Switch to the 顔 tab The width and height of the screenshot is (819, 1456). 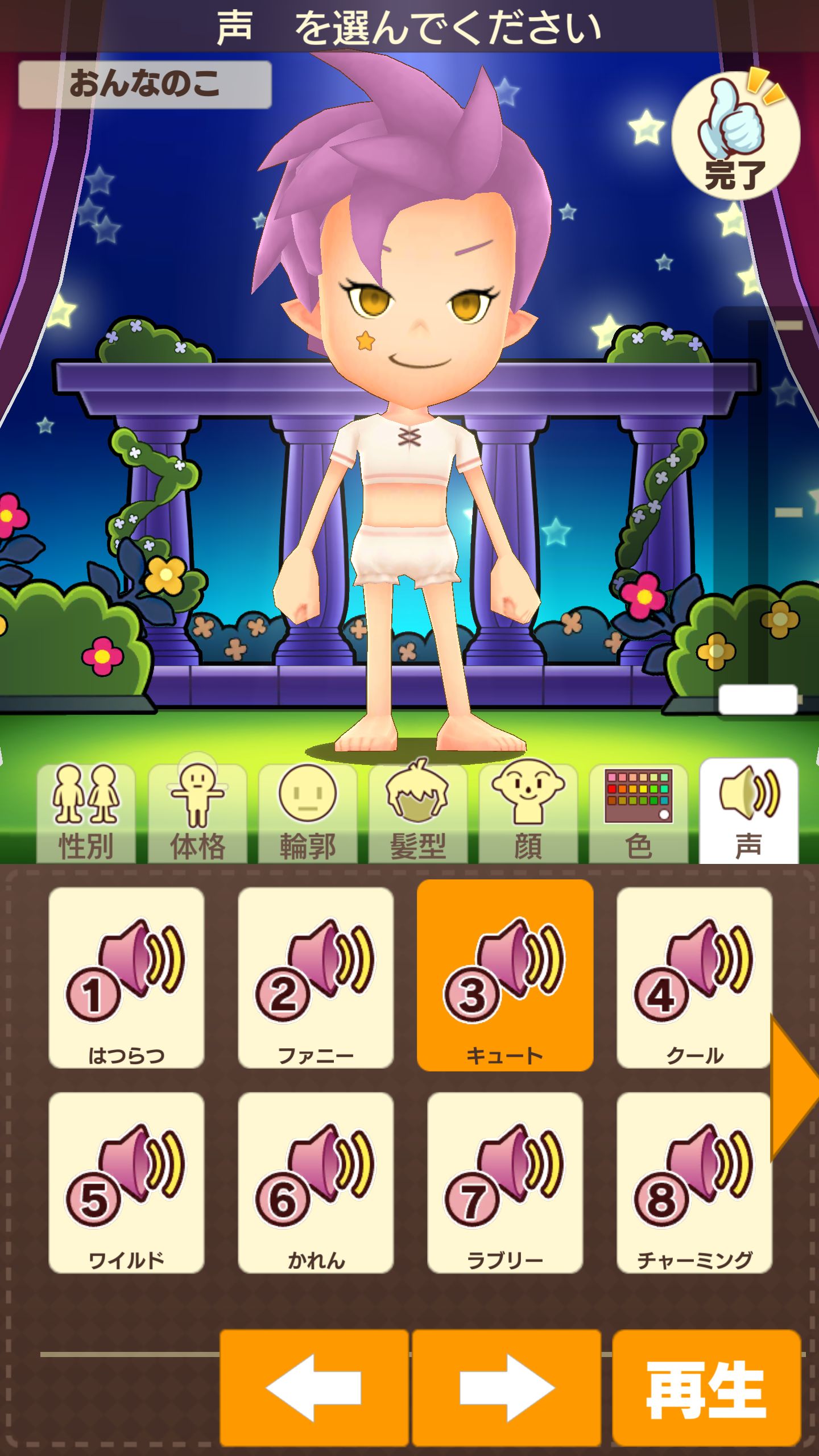point(528,814)
